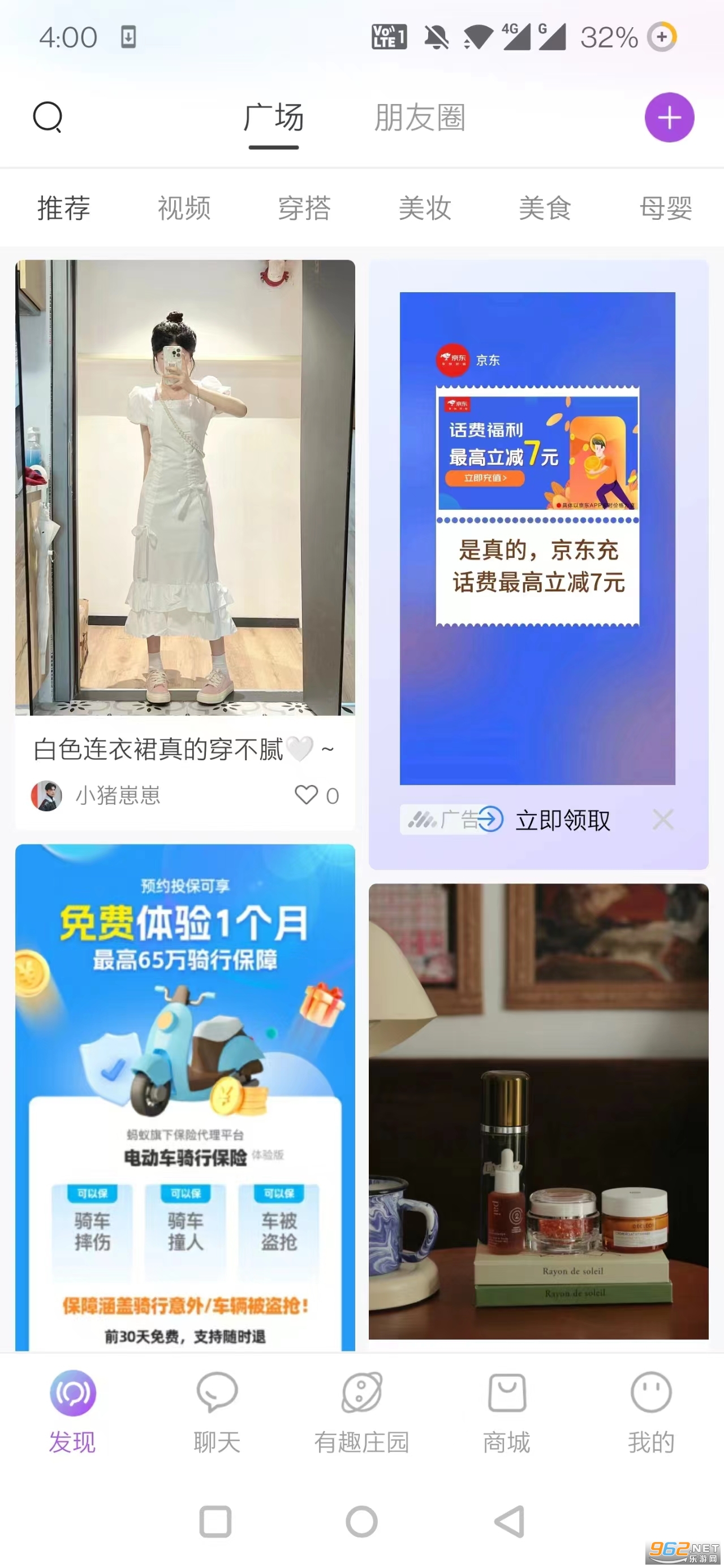This screenshot has width=724, height=1568.
Task: Like the post by 小猪崽崽
Action: (306, 794)
